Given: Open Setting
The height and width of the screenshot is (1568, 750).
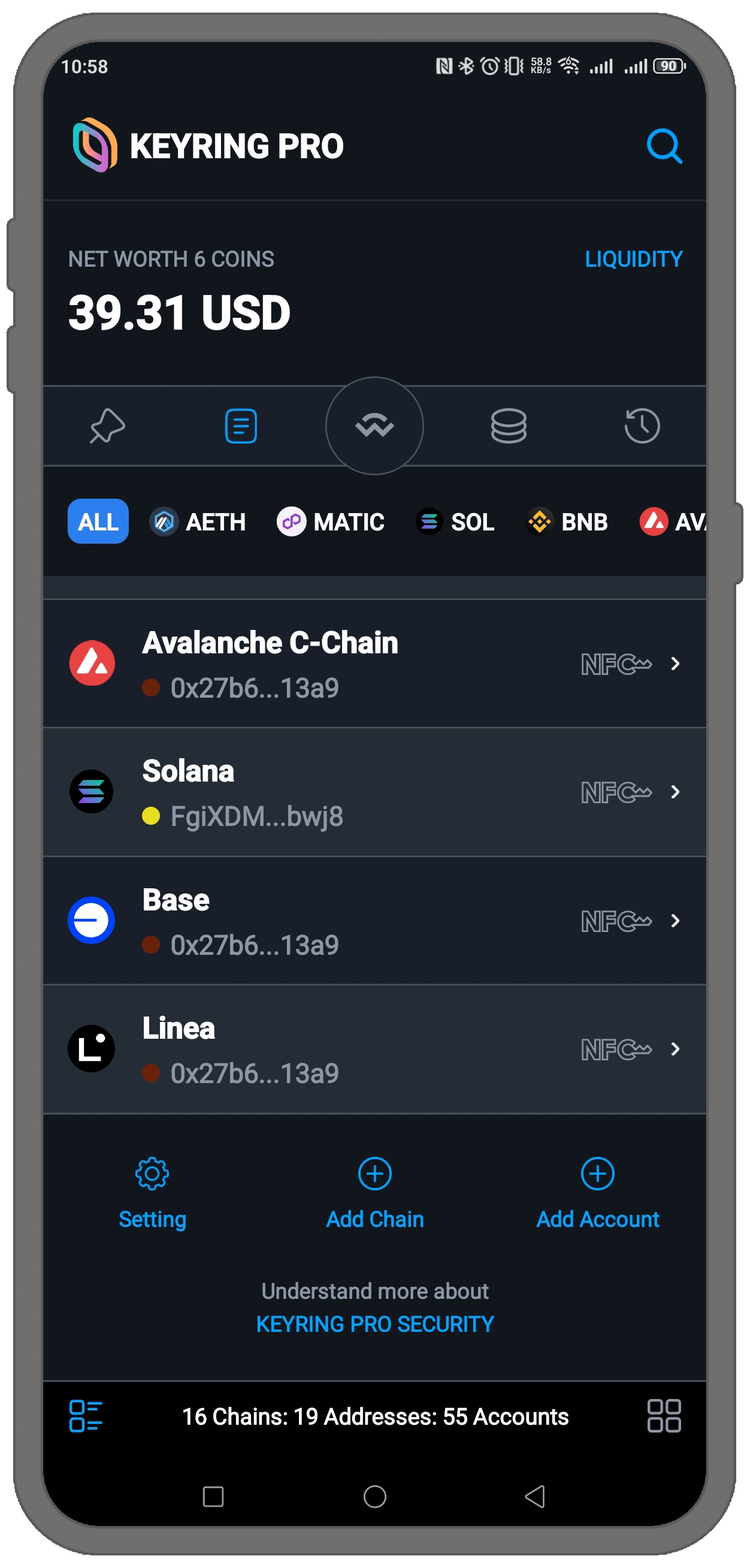Looking at the screenshot, I should 152,1193.
